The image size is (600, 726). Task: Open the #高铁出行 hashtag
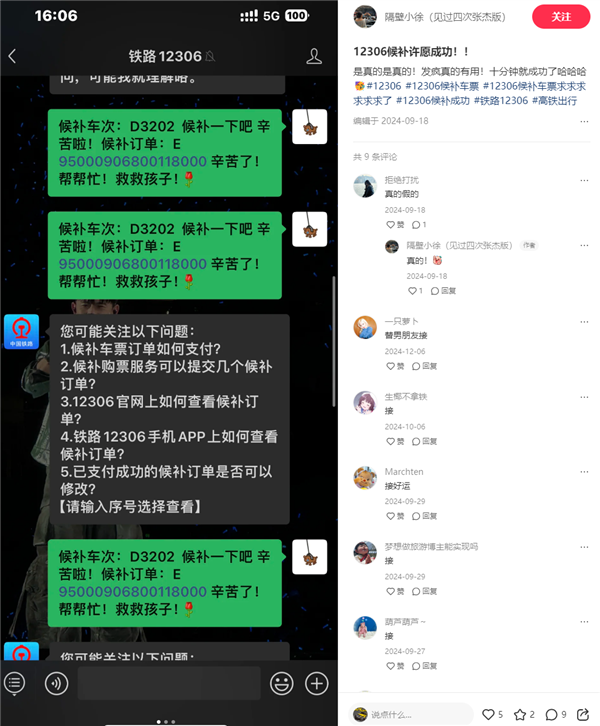tap(555, 101)
